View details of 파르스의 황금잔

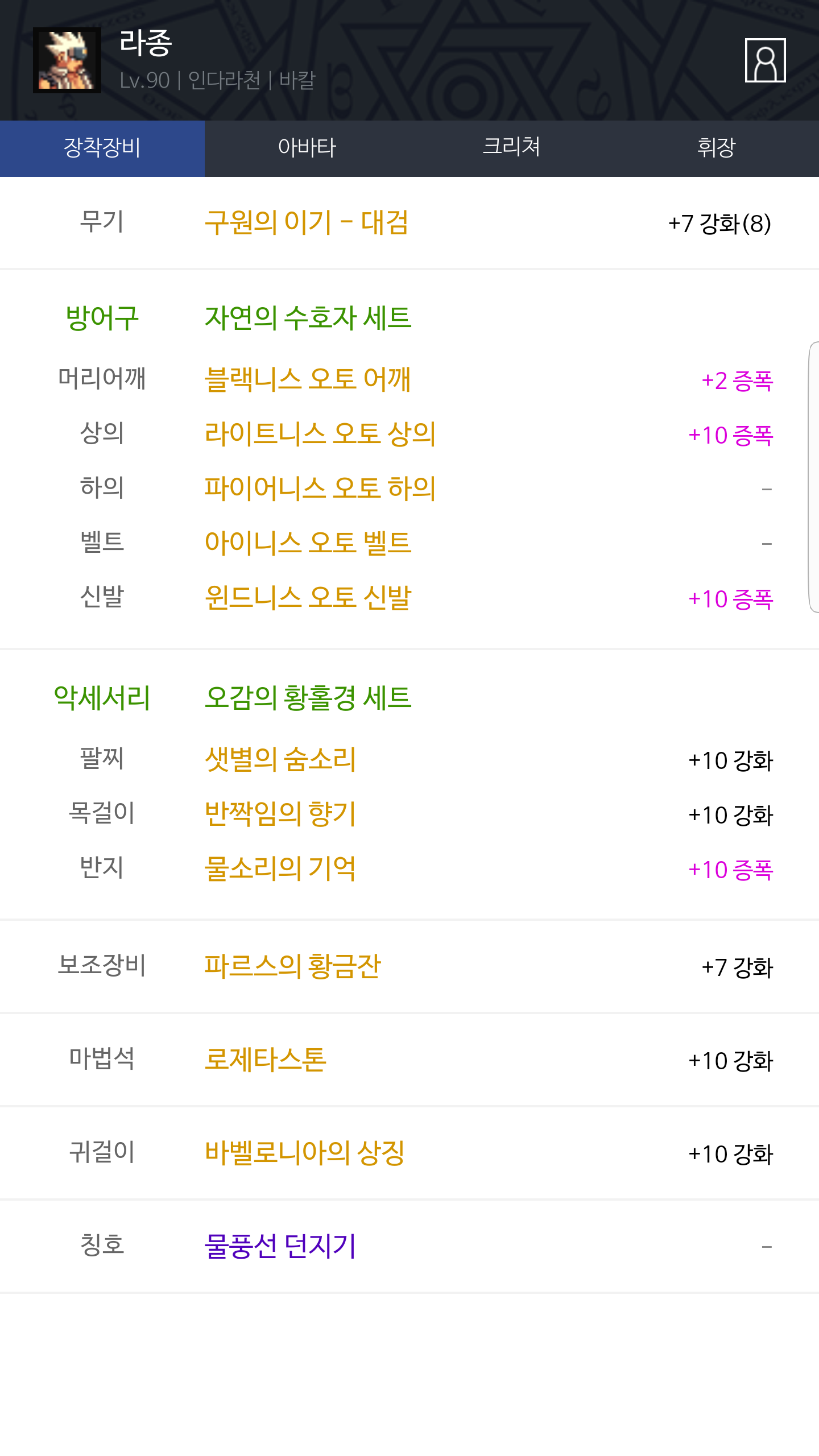coord(292,966)
